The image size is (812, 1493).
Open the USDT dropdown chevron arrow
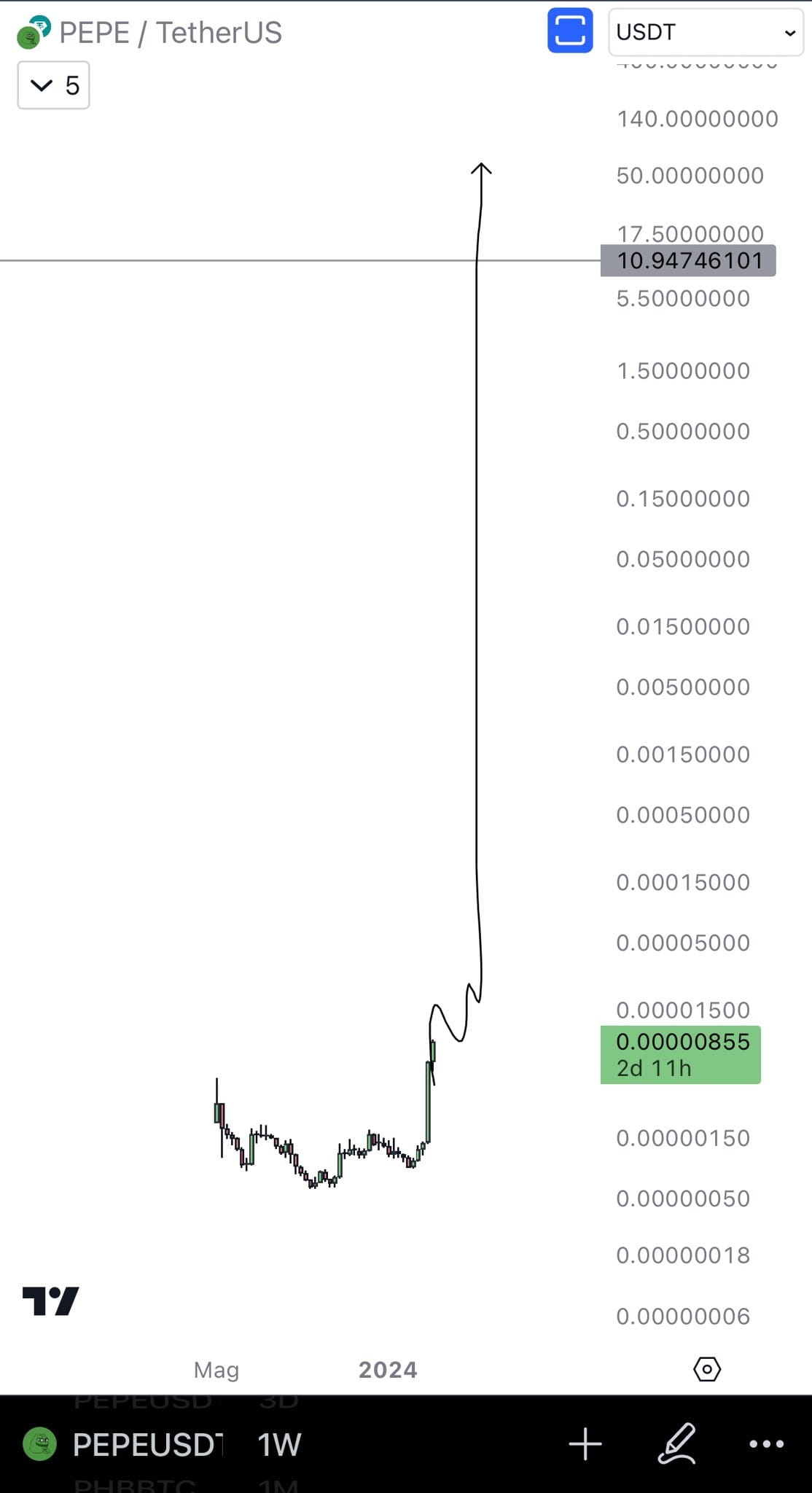point(789,34)
